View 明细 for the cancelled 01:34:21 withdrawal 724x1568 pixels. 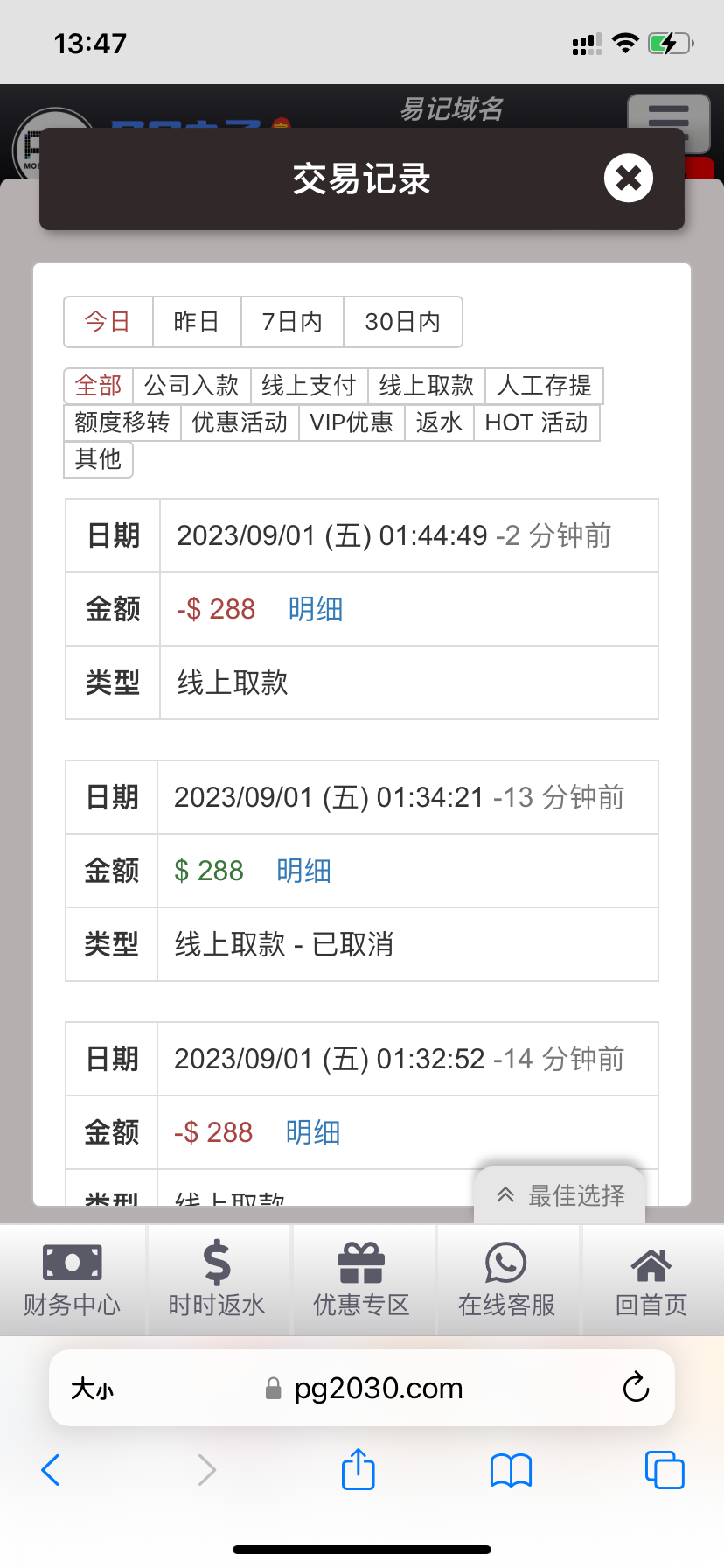[303, 871]
